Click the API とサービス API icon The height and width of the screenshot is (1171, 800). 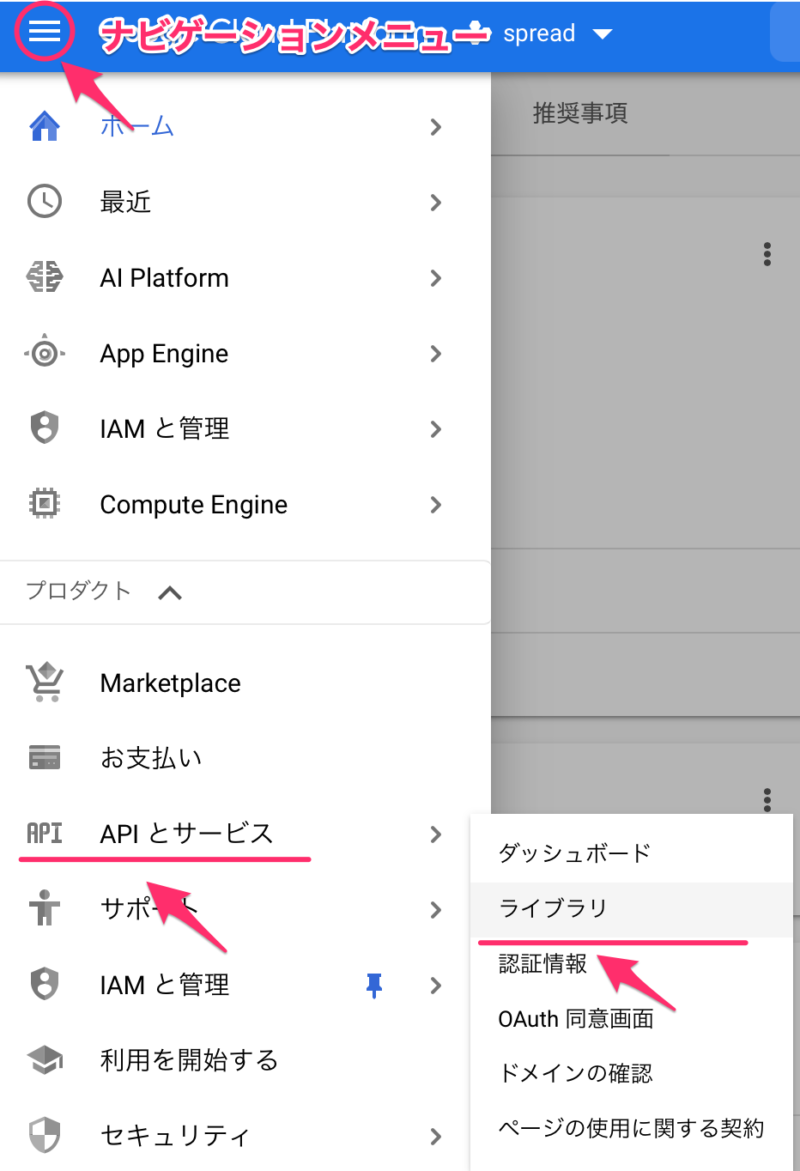(x=42, y=833)
